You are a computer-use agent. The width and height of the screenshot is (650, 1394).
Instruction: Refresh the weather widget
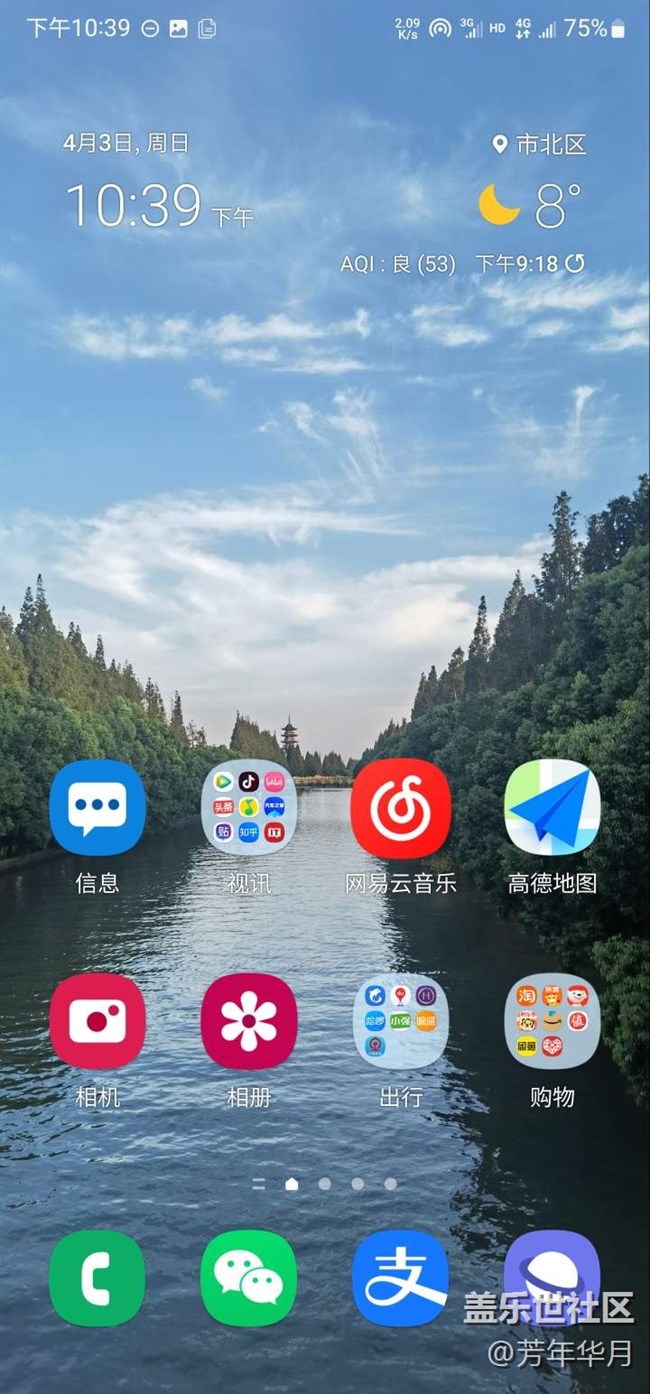(x=575, y=264)
